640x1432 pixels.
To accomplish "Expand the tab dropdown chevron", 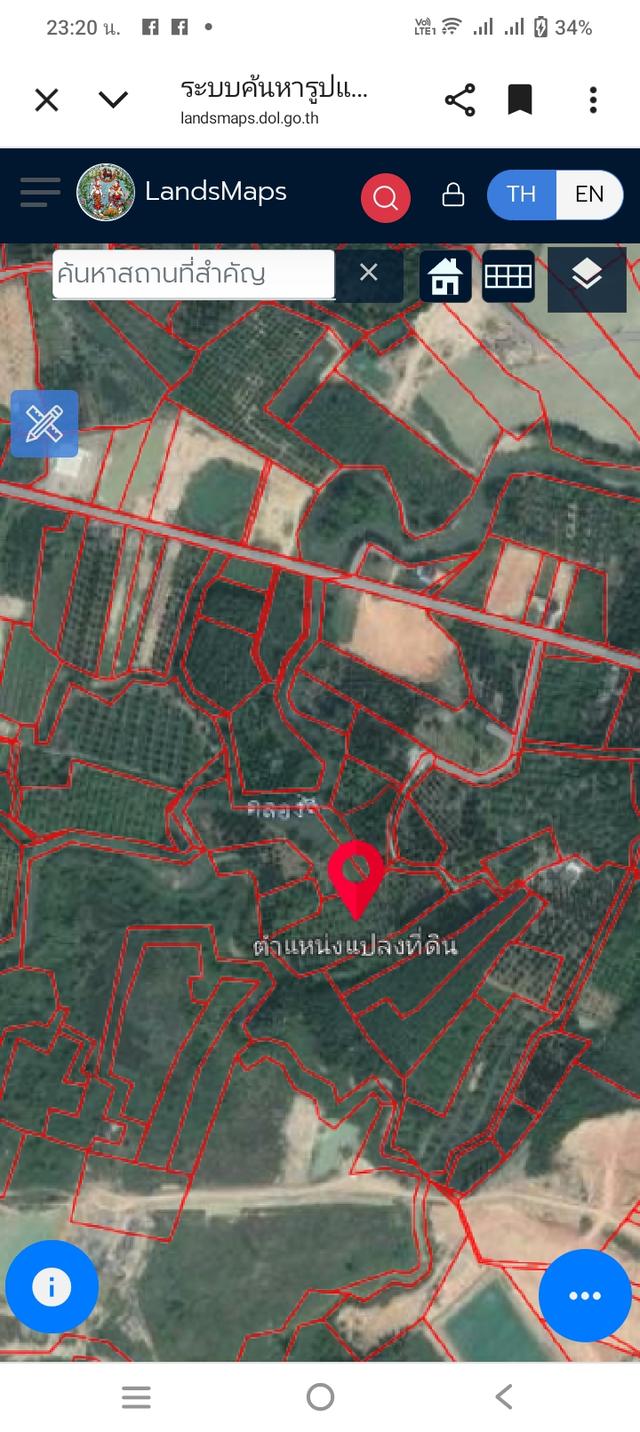I will coord(113,100).
